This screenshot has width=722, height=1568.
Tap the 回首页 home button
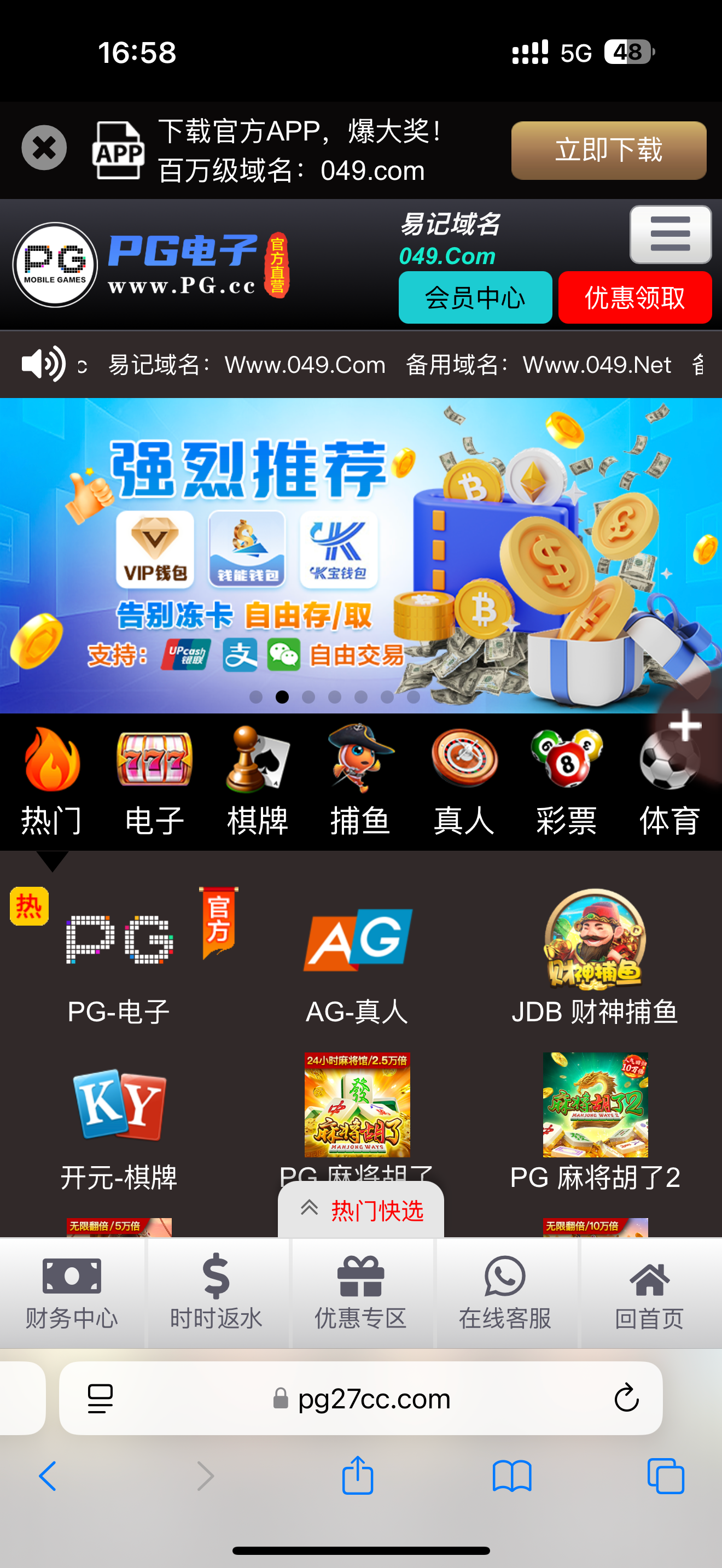point(649,1292)
